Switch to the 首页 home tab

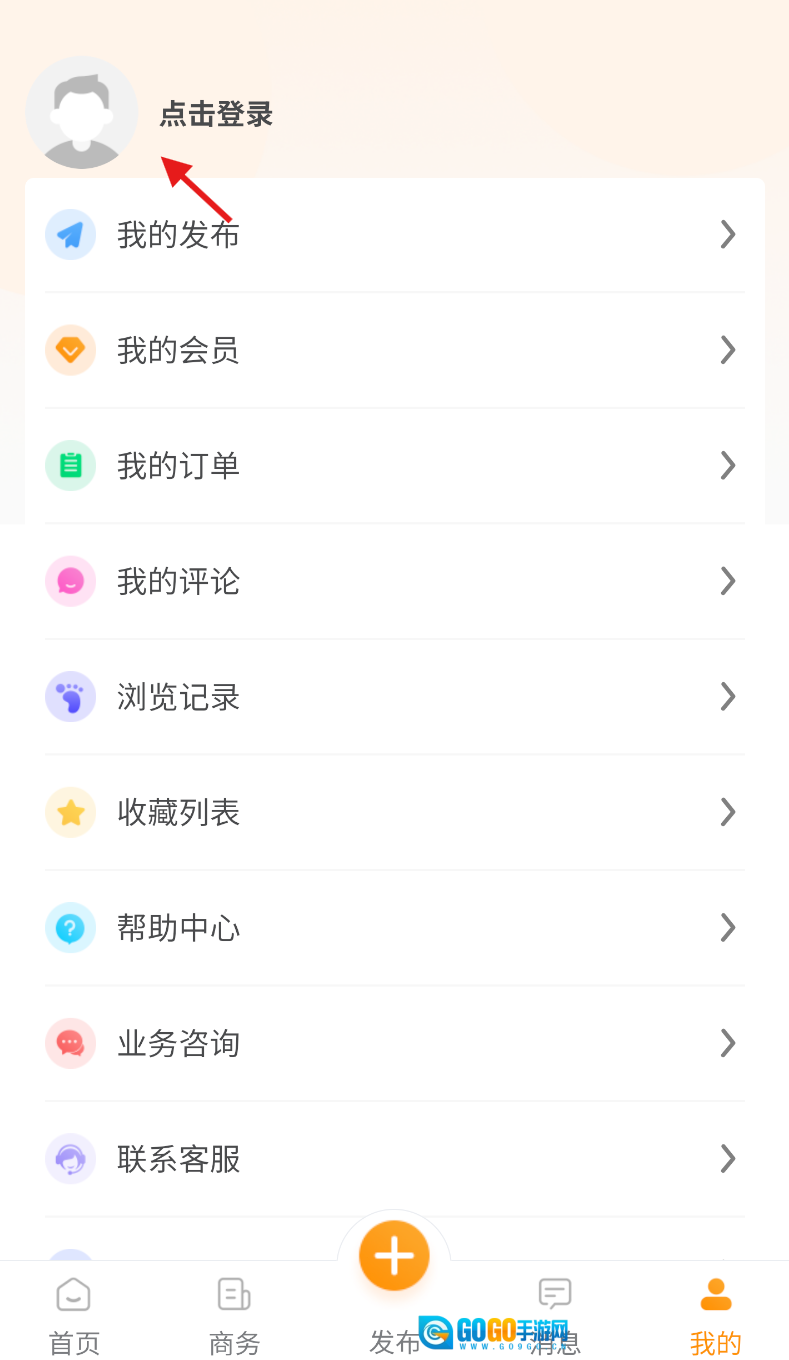coord(74,1314)
